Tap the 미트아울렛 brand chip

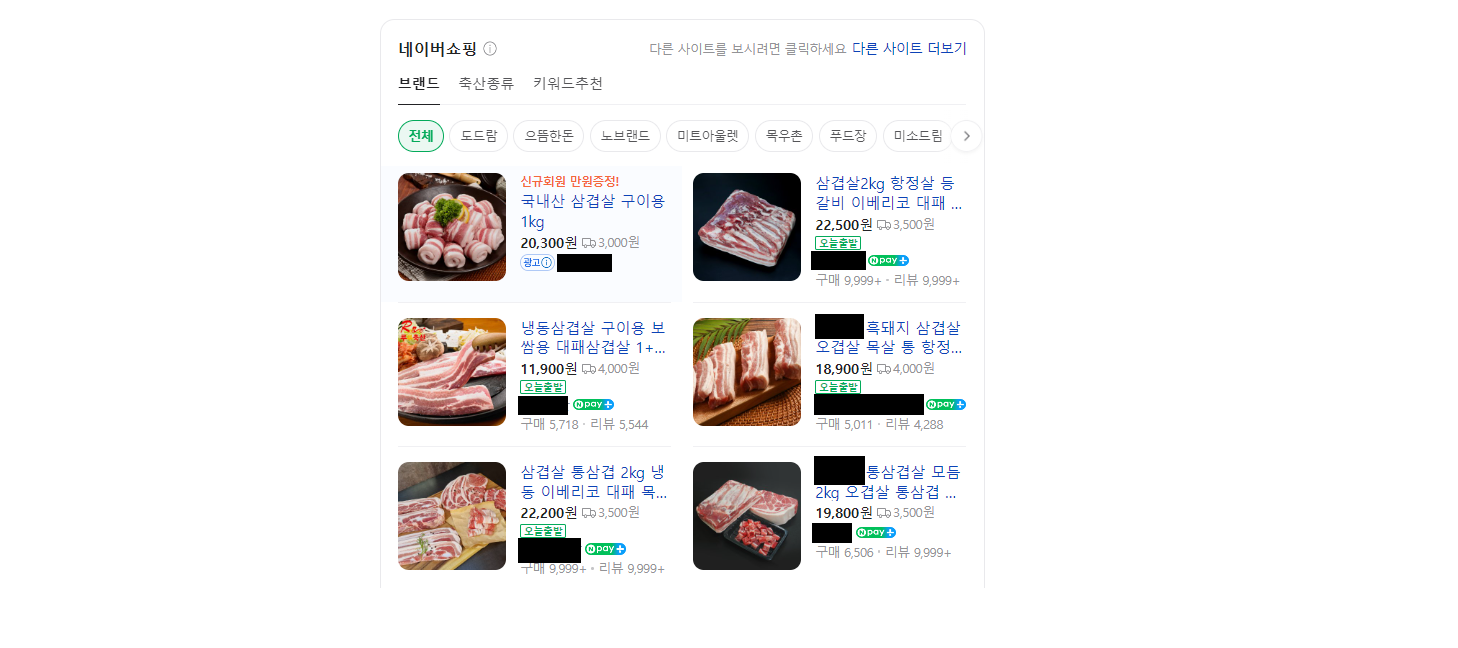coord(707,136)
